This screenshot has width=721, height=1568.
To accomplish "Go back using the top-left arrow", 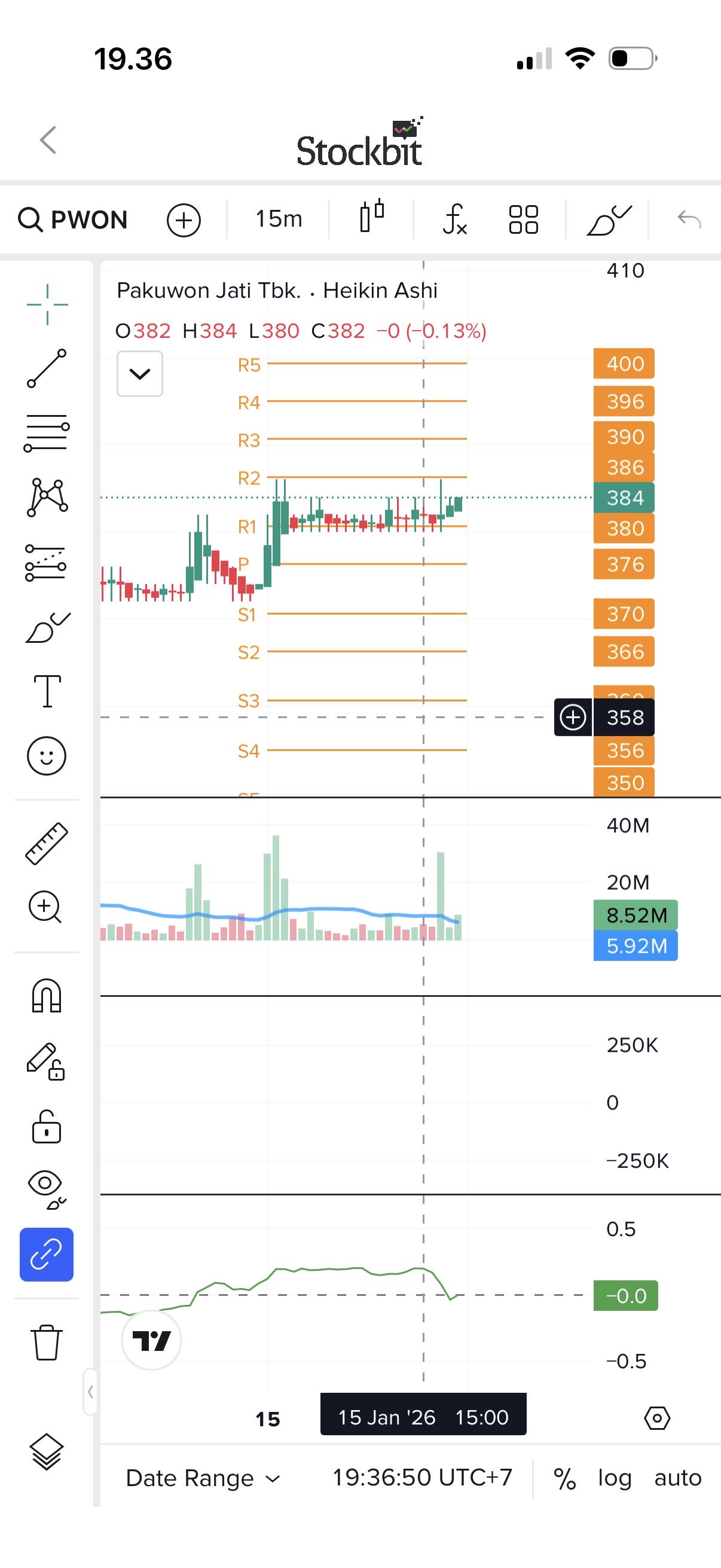I will tap(48, 140).
